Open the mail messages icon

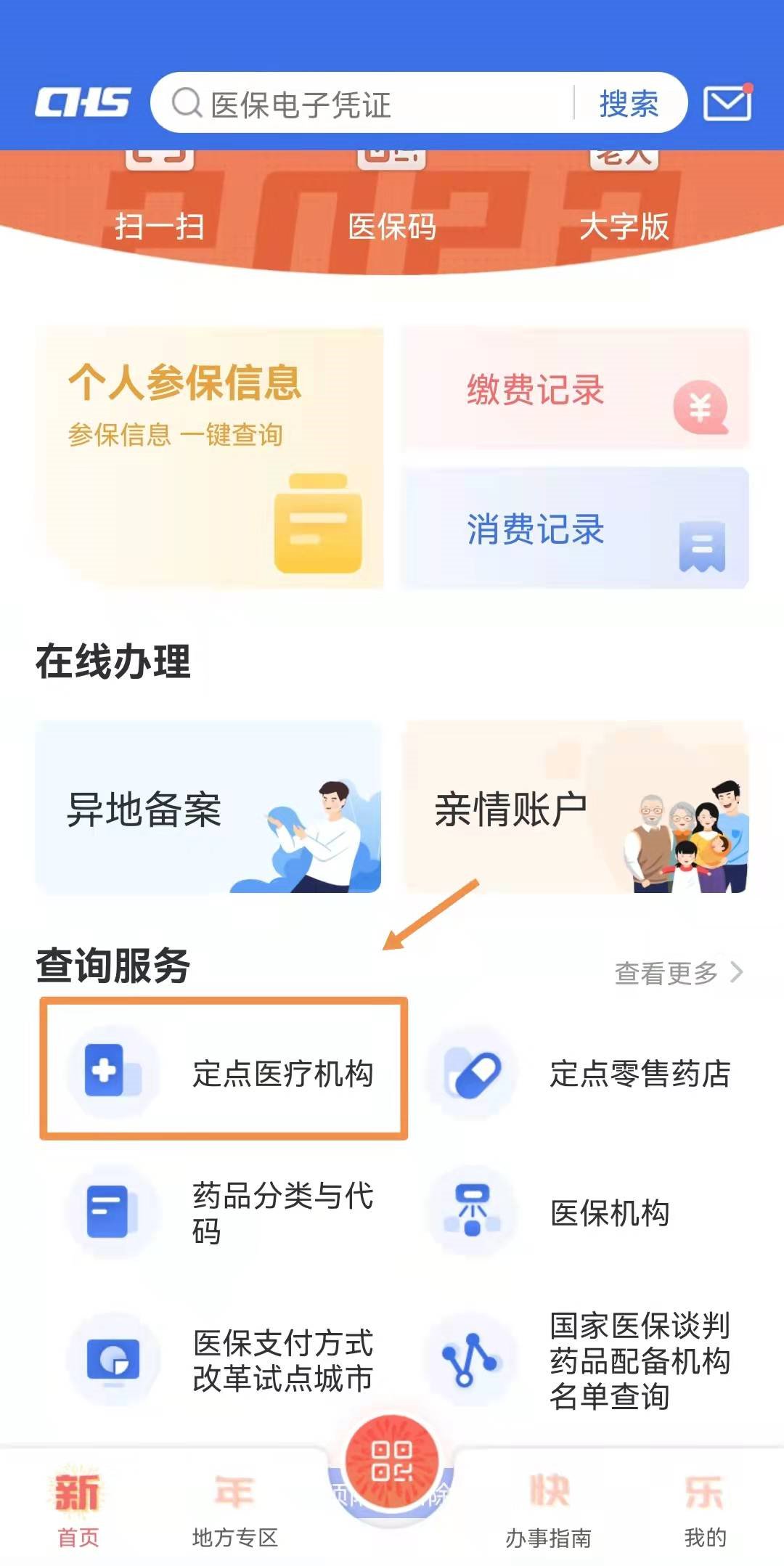[727, 103]
